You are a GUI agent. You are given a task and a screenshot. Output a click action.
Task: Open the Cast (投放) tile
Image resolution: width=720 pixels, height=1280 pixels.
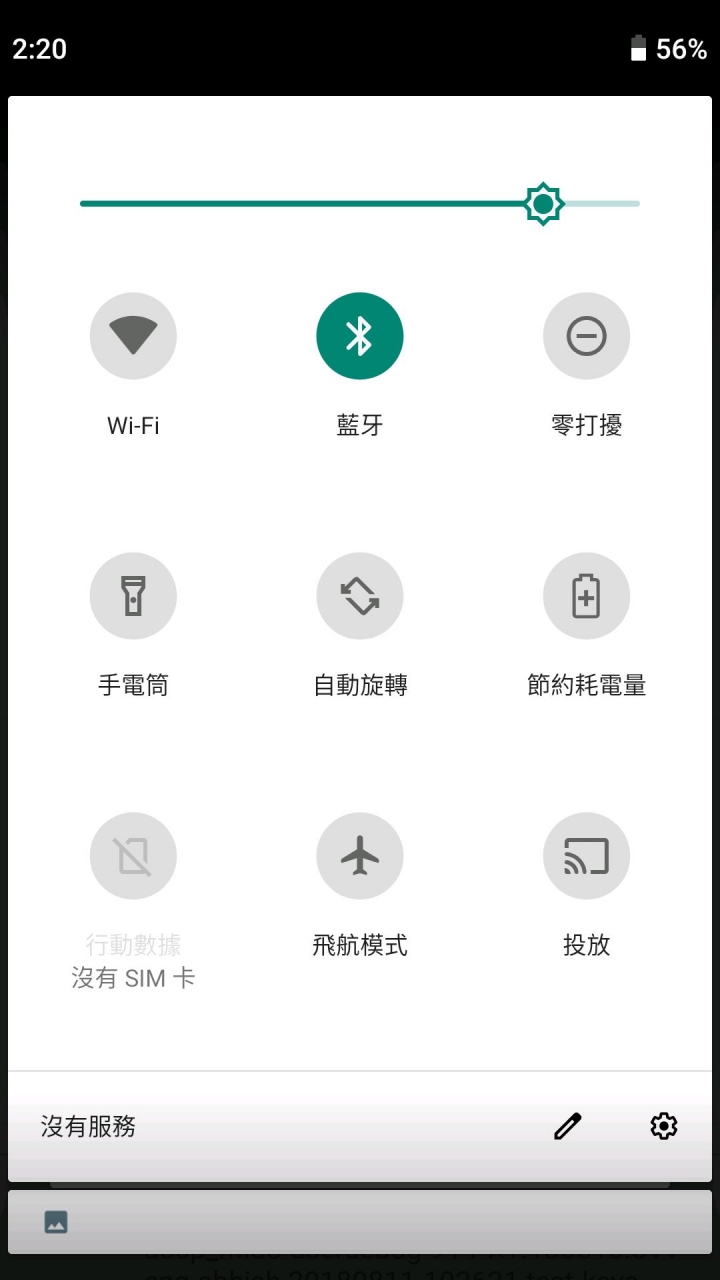[586, 855]
